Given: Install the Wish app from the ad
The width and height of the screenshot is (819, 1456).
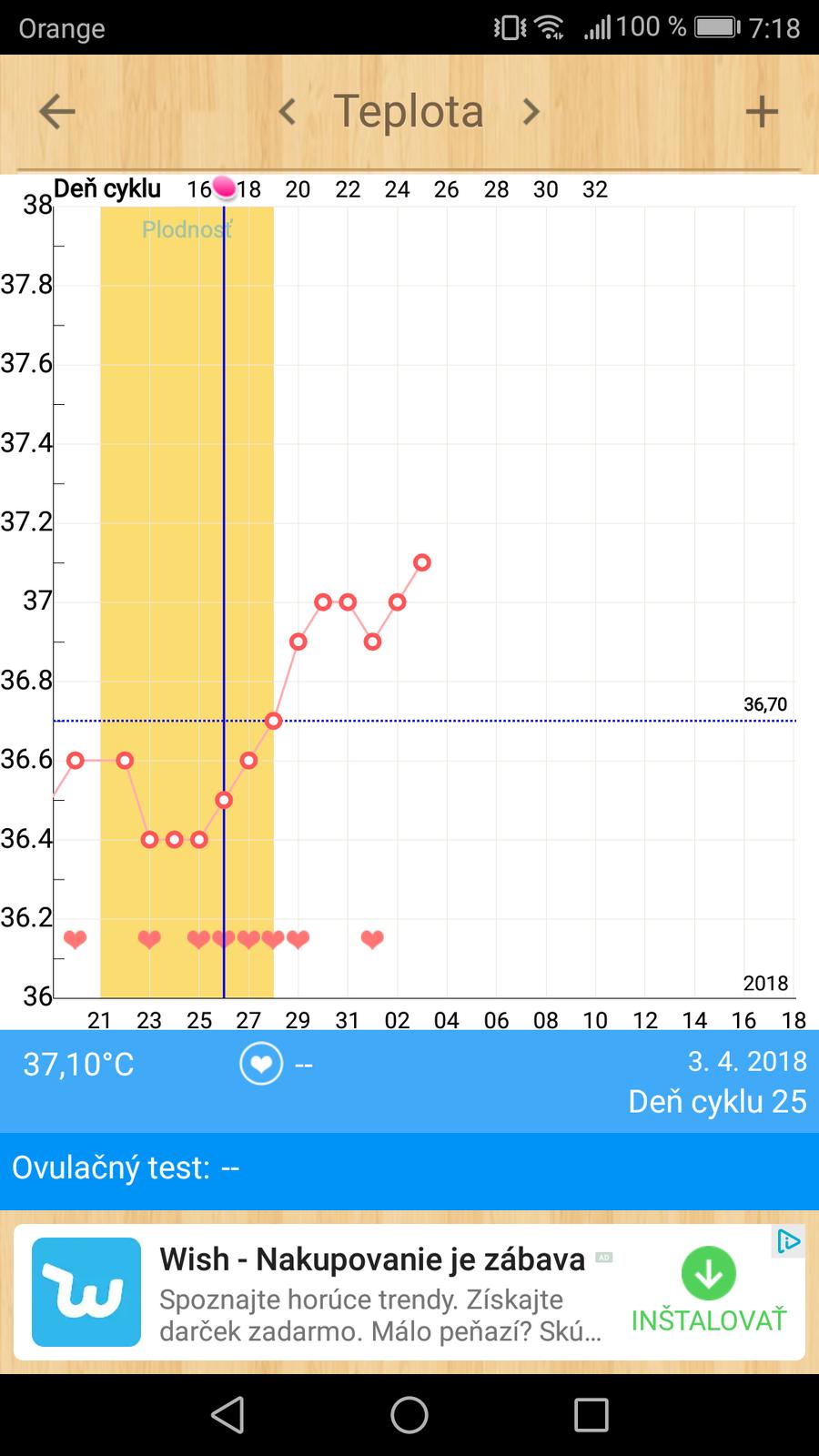Looking at the screenshot, I should coord(709,1292).
